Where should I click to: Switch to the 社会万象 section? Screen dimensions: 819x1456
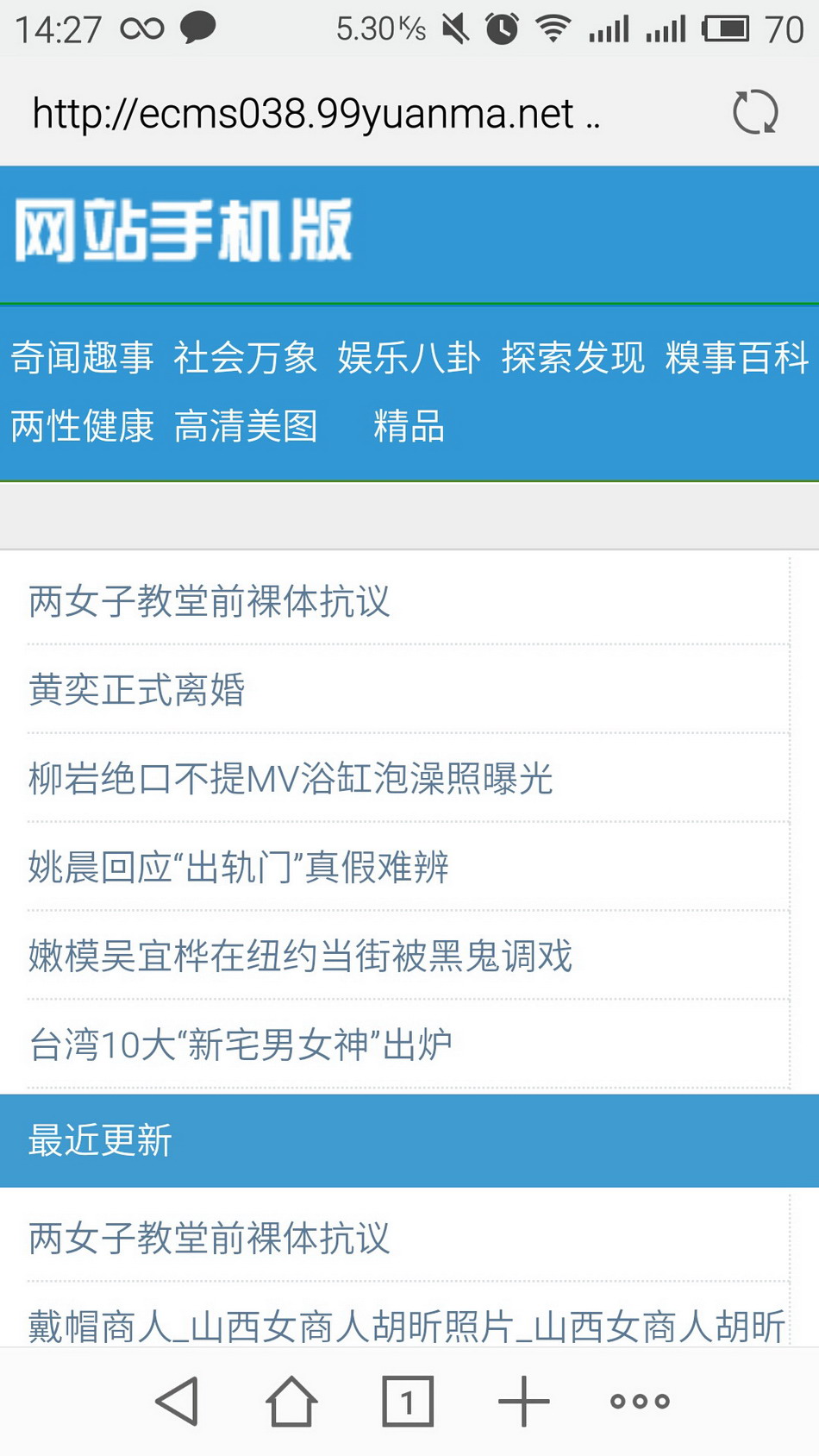point(246,357)
